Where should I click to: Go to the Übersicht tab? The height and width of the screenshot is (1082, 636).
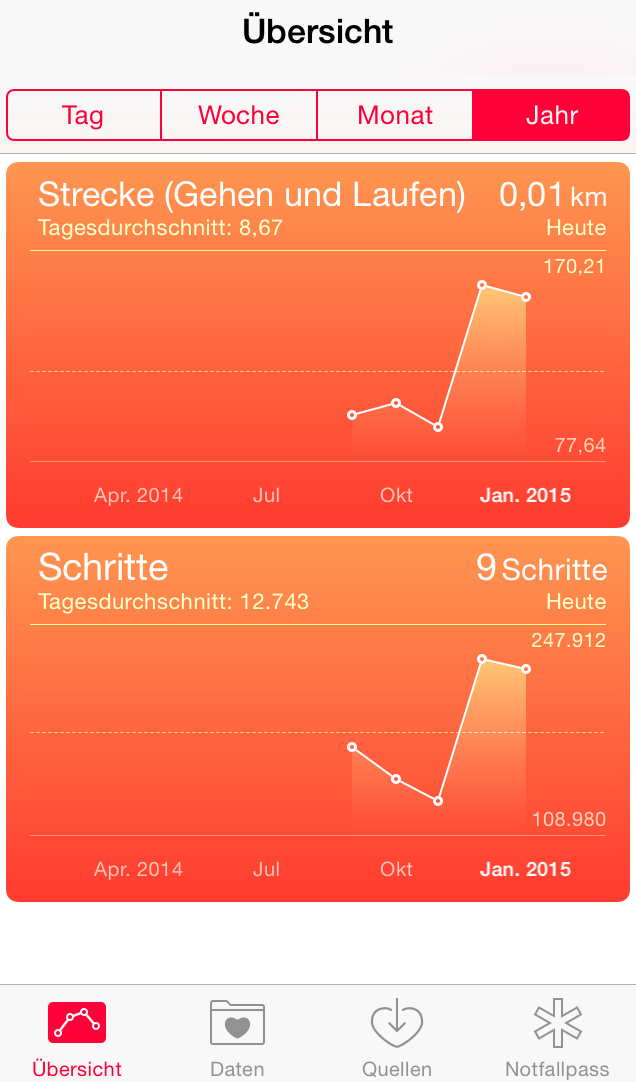click(x=77, y=1037)
